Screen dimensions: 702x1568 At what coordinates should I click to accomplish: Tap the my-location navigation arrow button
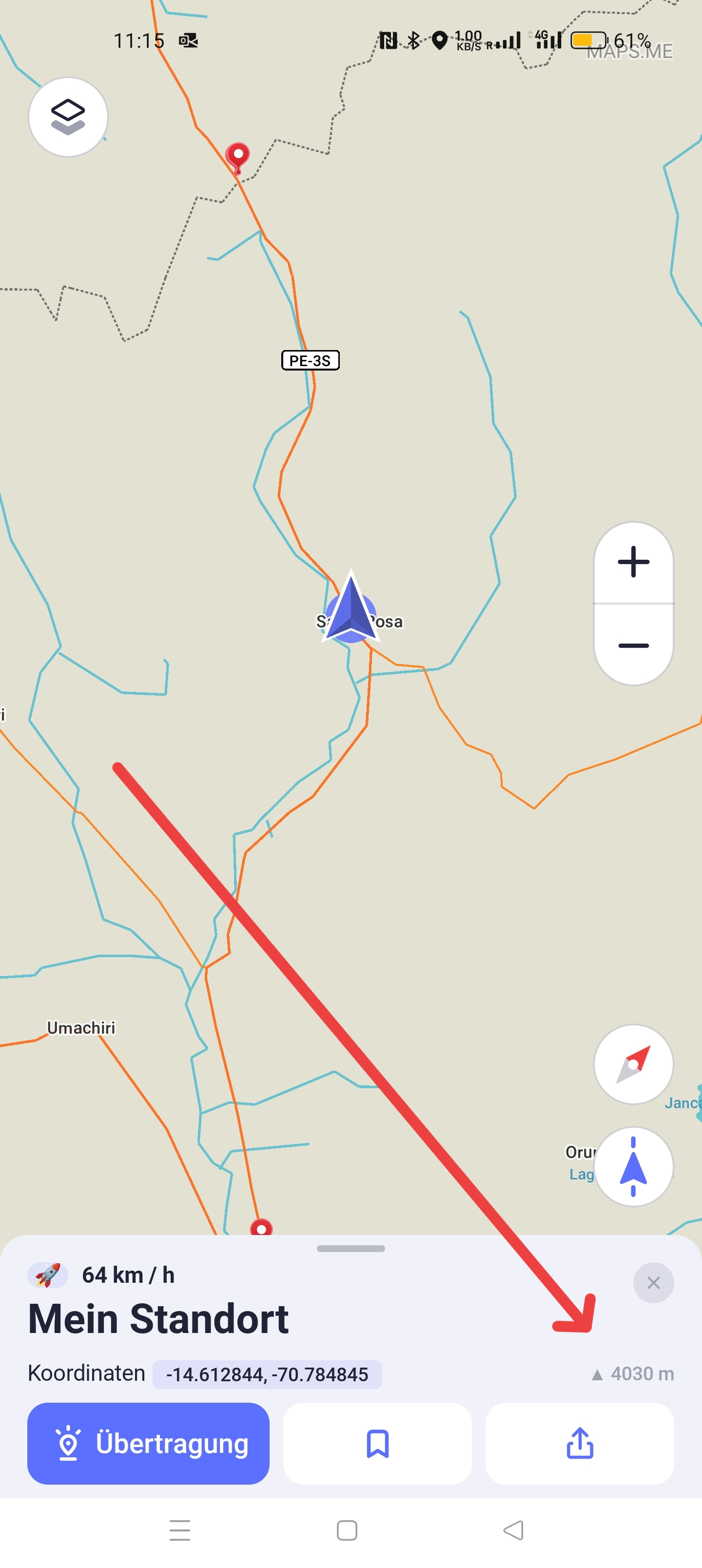coord(633,1166)
